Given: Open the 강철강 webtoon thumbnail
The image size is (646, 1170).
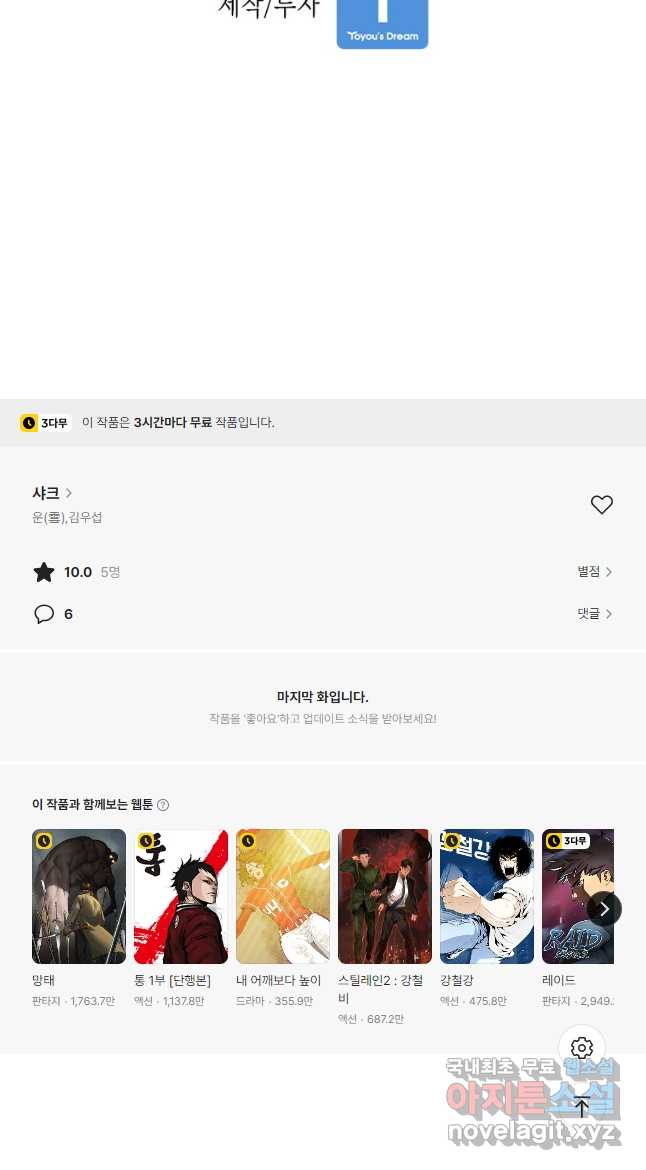Looking at the screenshot, I should 487,896.
